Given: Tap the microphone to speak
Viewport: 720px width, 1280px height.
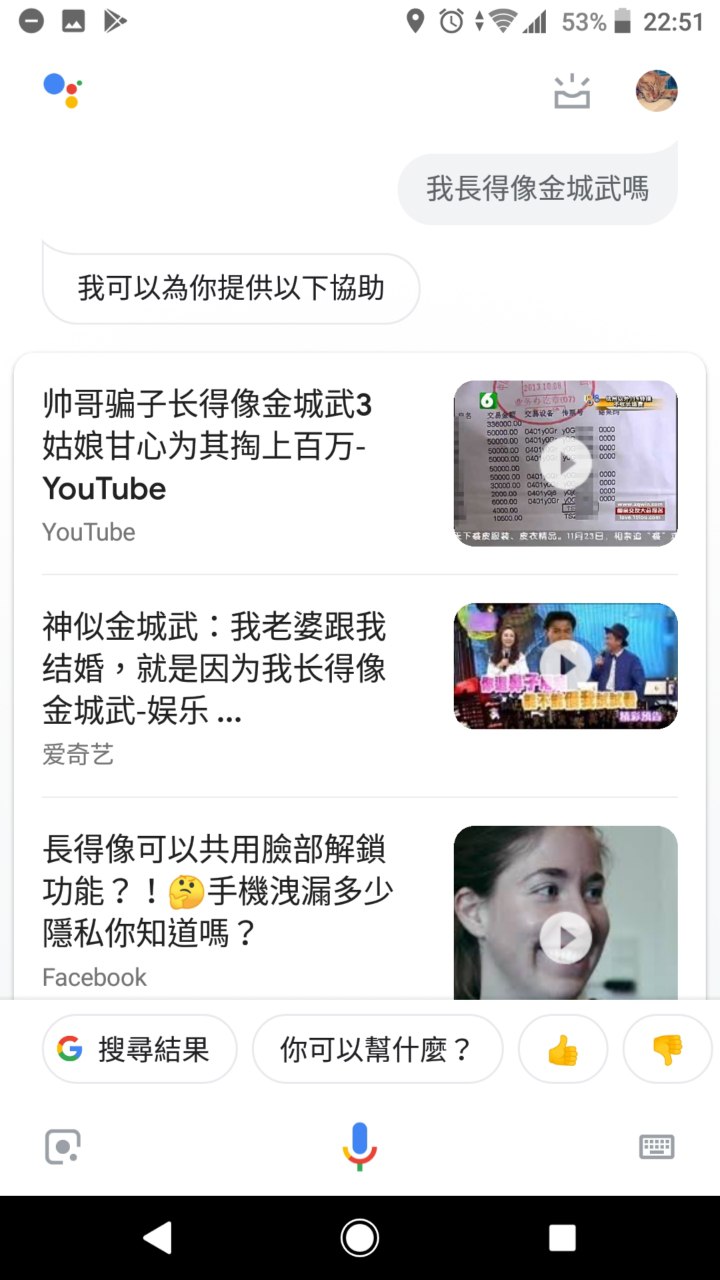Looking at the screenshot, I should (360, 1146).
